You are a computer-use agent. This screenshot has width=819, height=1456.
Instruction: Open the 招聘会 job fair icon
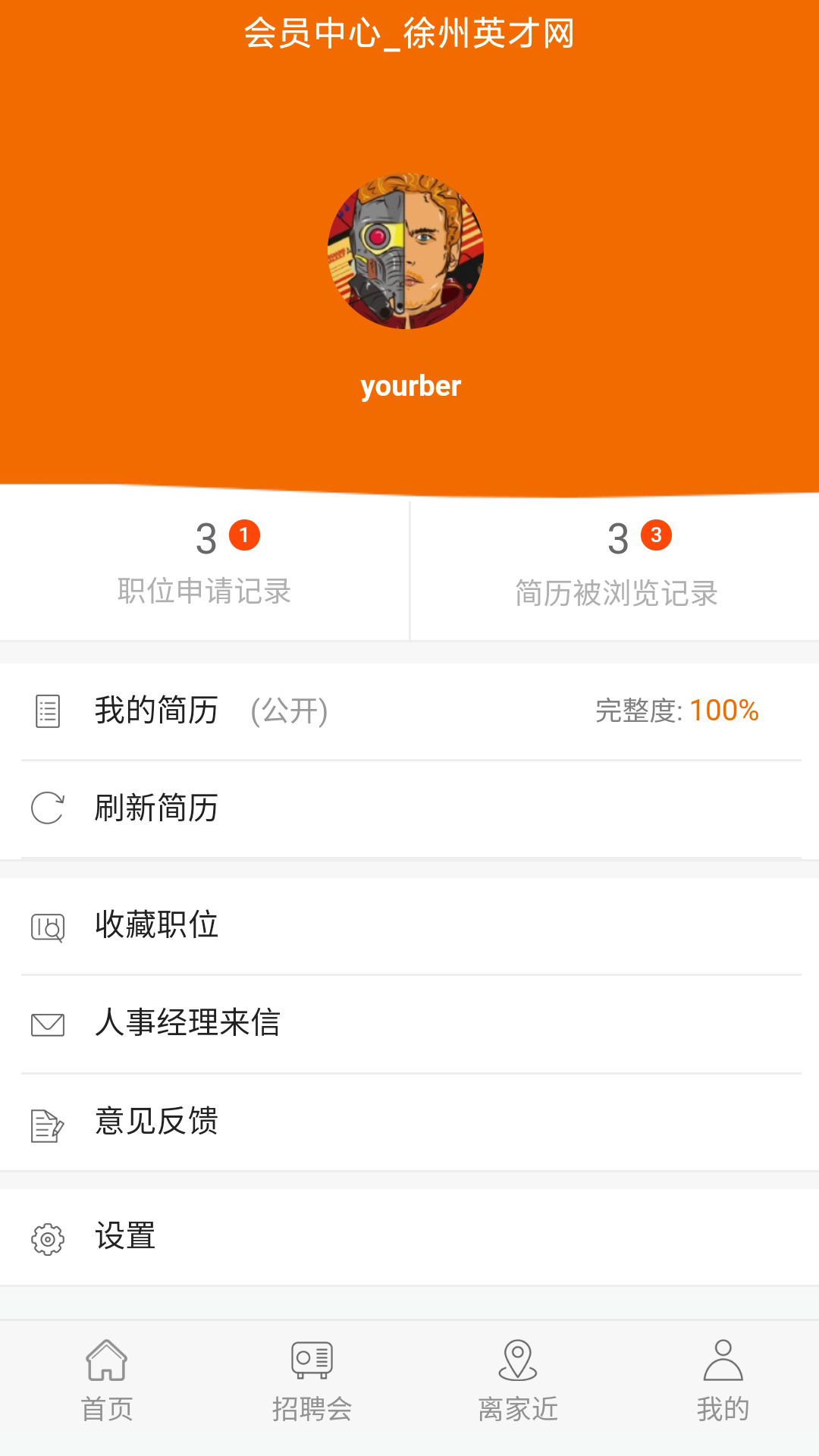point(313,1363)
